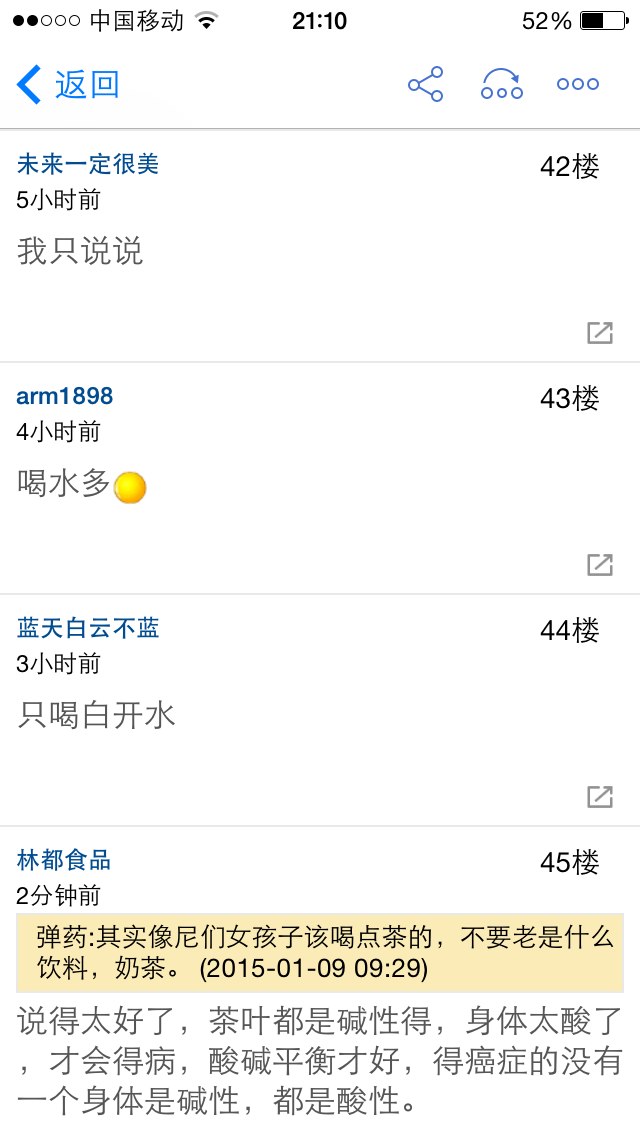Share this thread via share icon
The width and height of the screenshot is (640, 1136).
point(425,84)
